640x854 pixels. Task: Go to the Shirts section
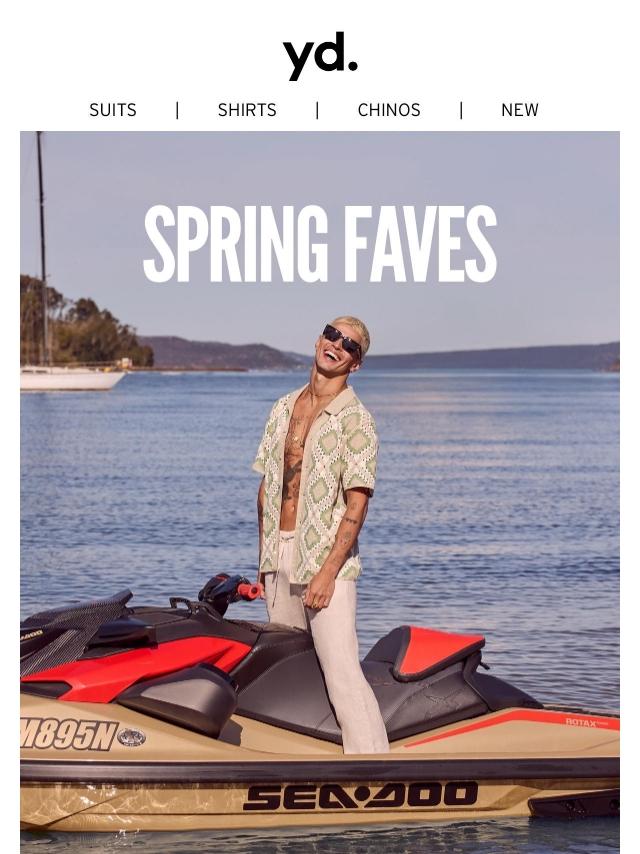click(x=247, y=110)
